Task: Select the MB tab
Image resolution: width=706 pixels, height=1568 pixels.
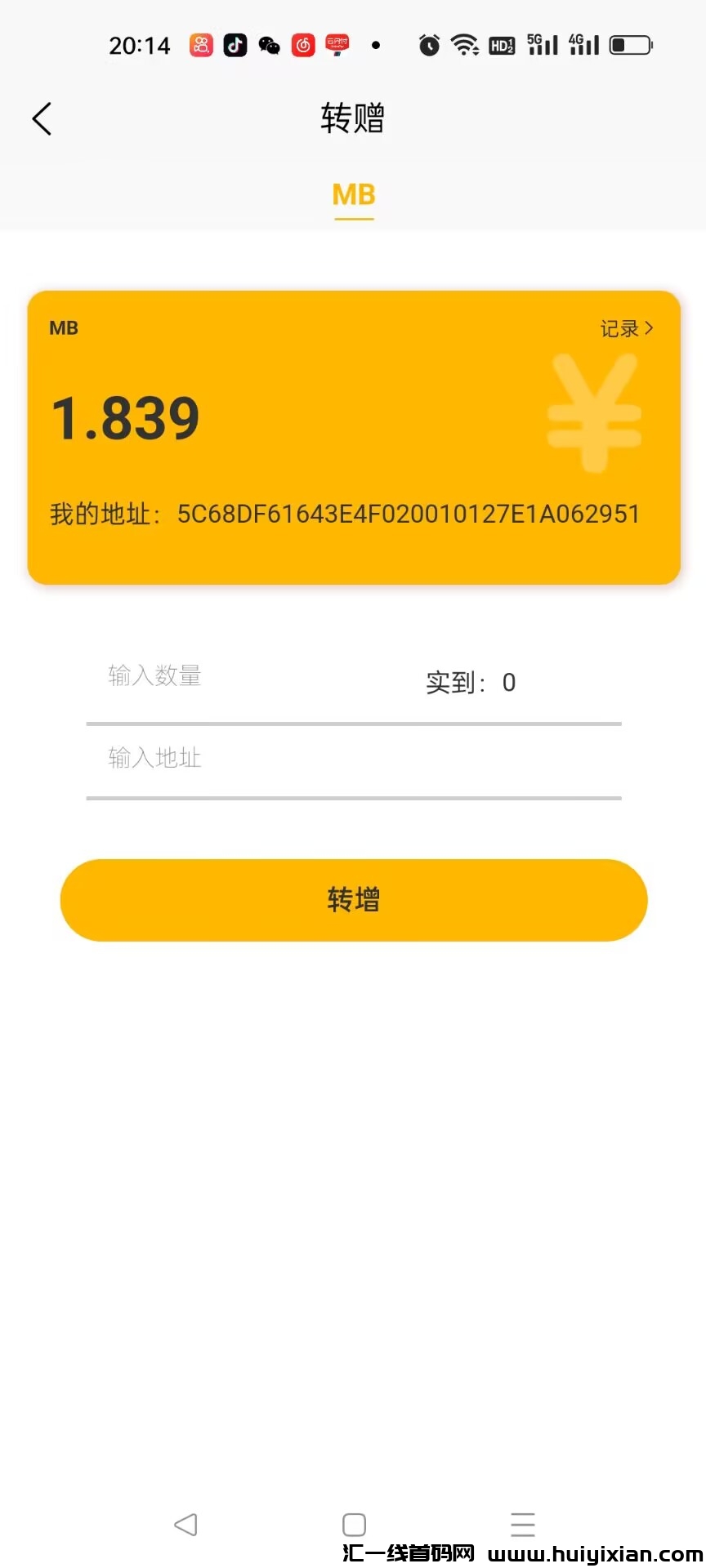Action: point(353,196)
